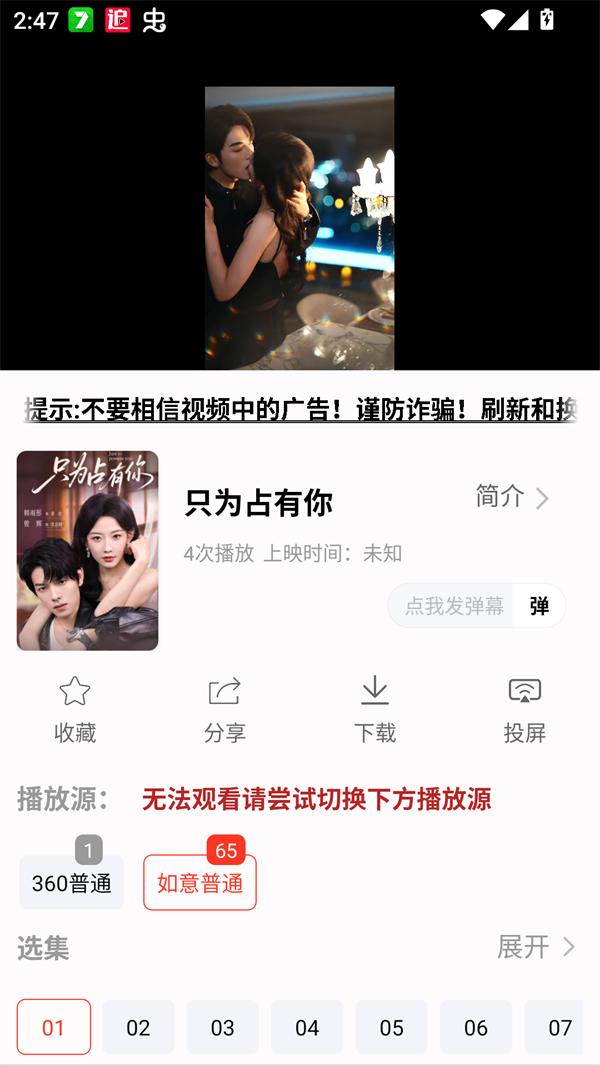Select the 如意普通 playback source

pos(200,883)
